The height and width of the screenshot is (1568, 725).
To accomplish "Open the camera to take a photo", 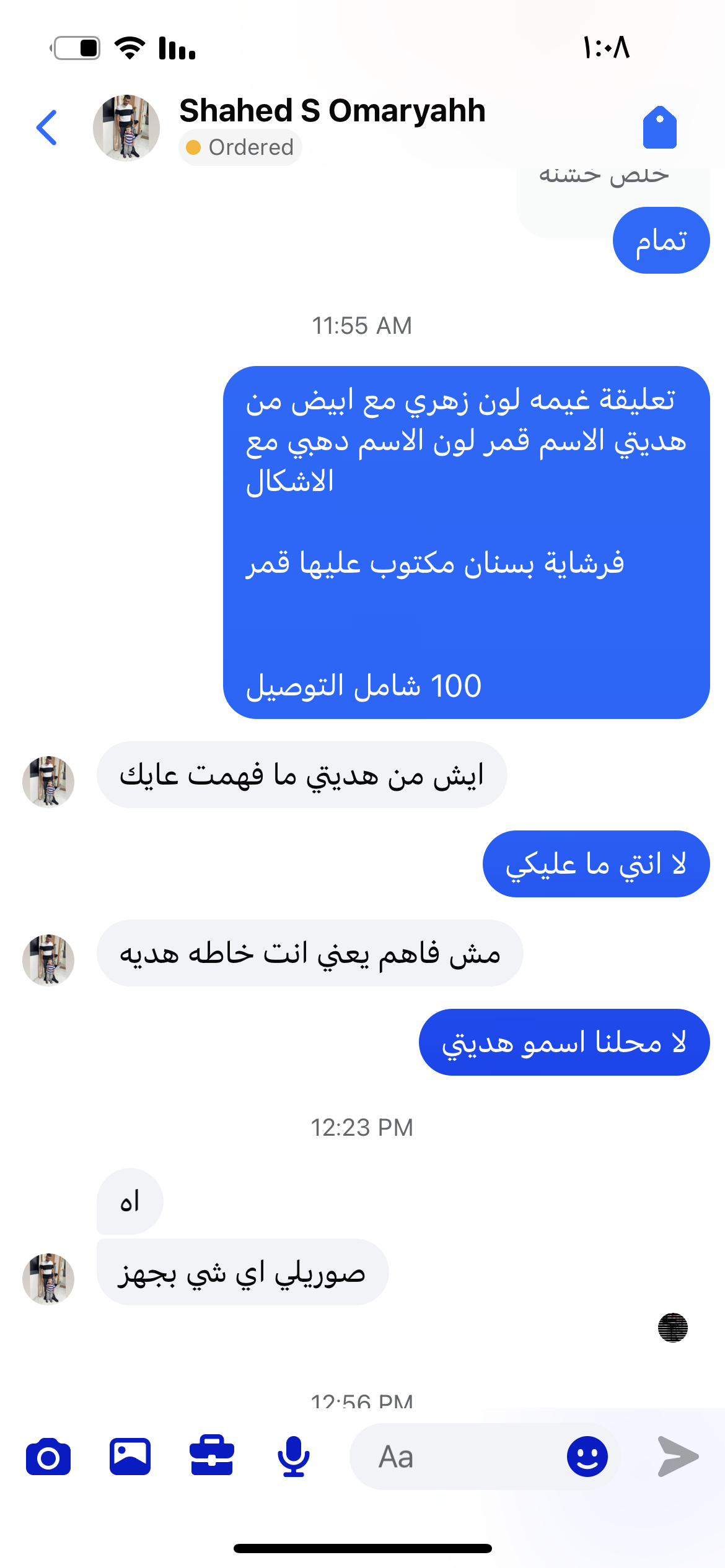I will click(x=48, y=1457).
